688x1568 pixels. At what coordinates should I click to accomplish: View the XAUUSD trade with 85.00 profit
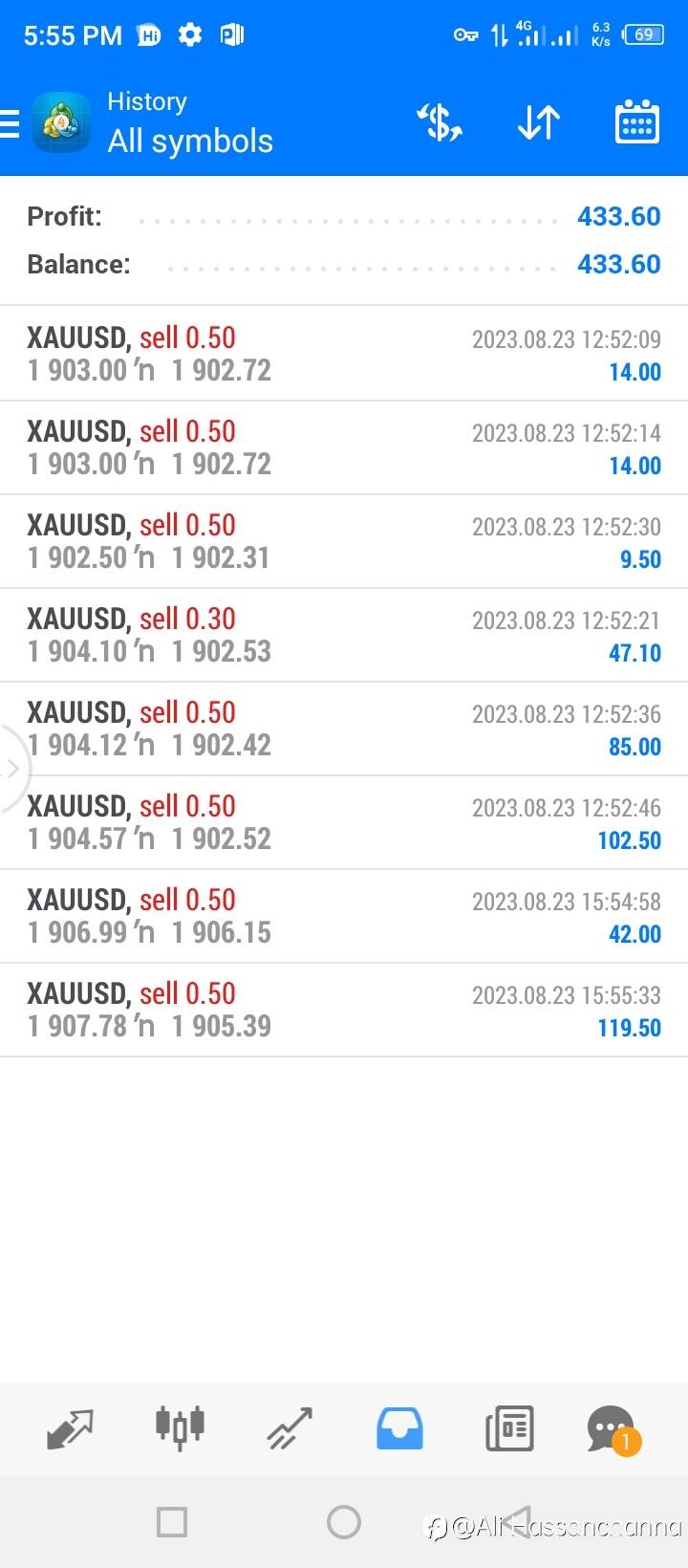344,729
